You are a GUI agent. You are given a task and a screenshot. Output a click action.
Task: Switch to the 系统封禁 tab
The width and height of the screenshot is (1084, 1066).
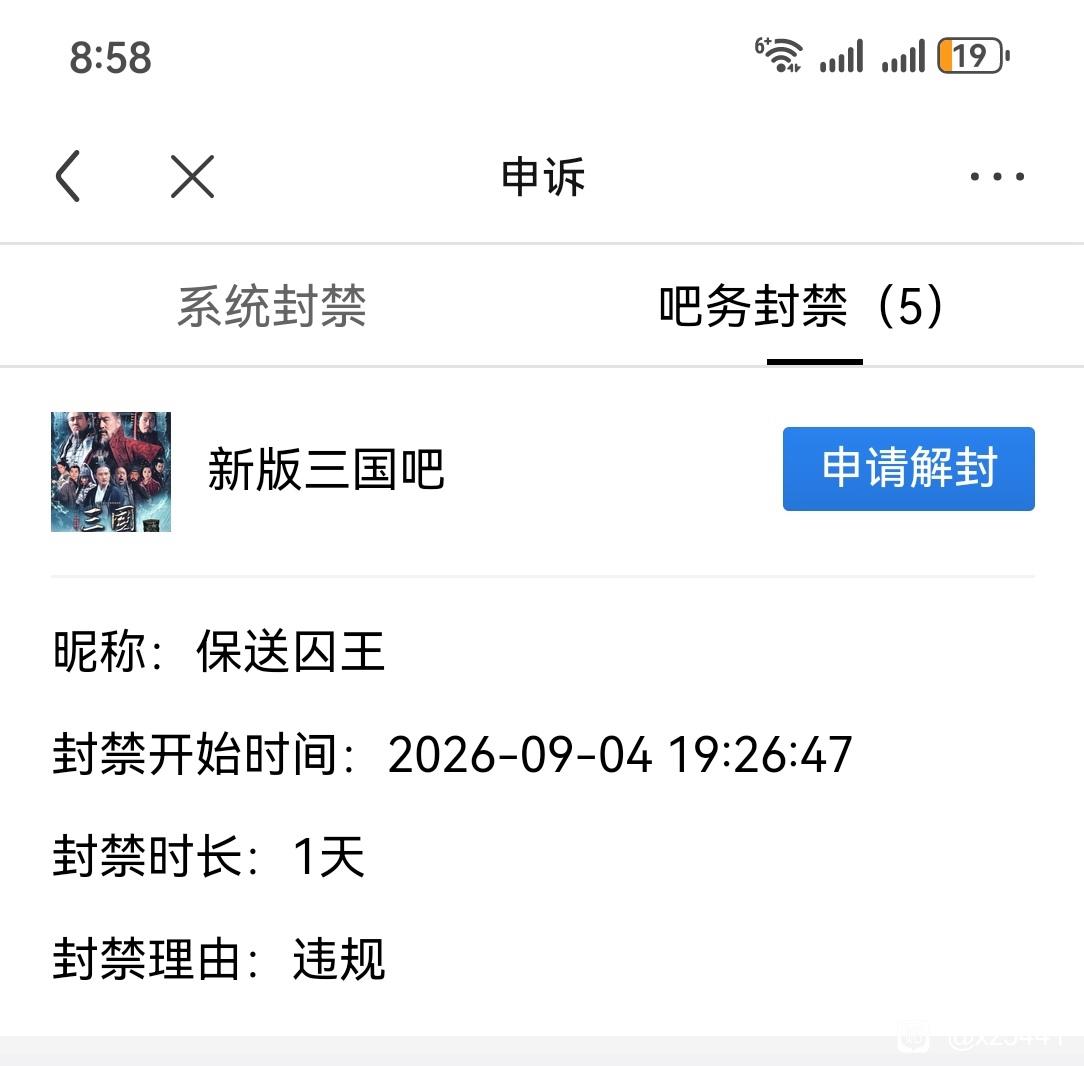click(x=271, y=306)
